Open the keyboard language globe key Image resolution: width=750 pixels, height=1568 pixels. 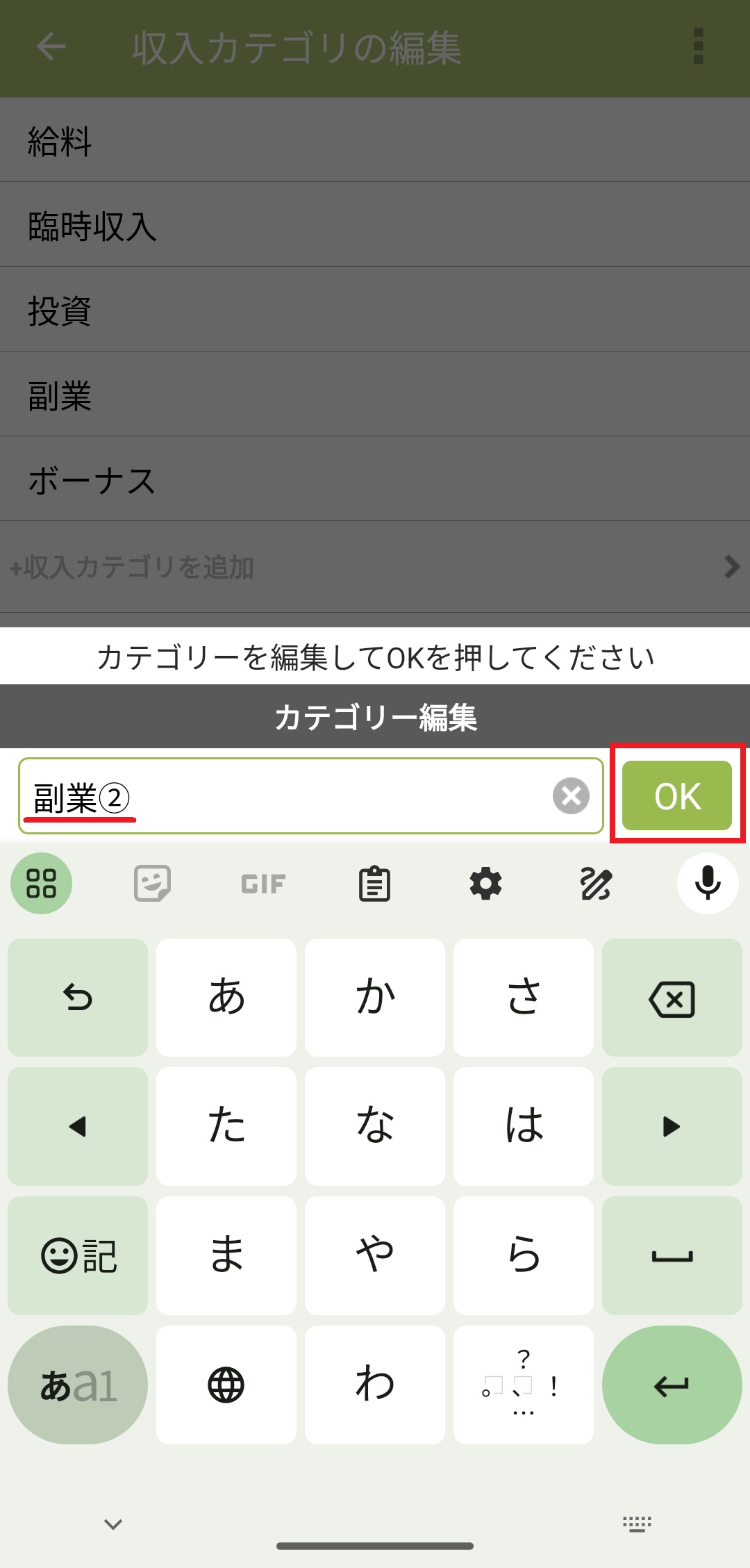[226, 1385]
